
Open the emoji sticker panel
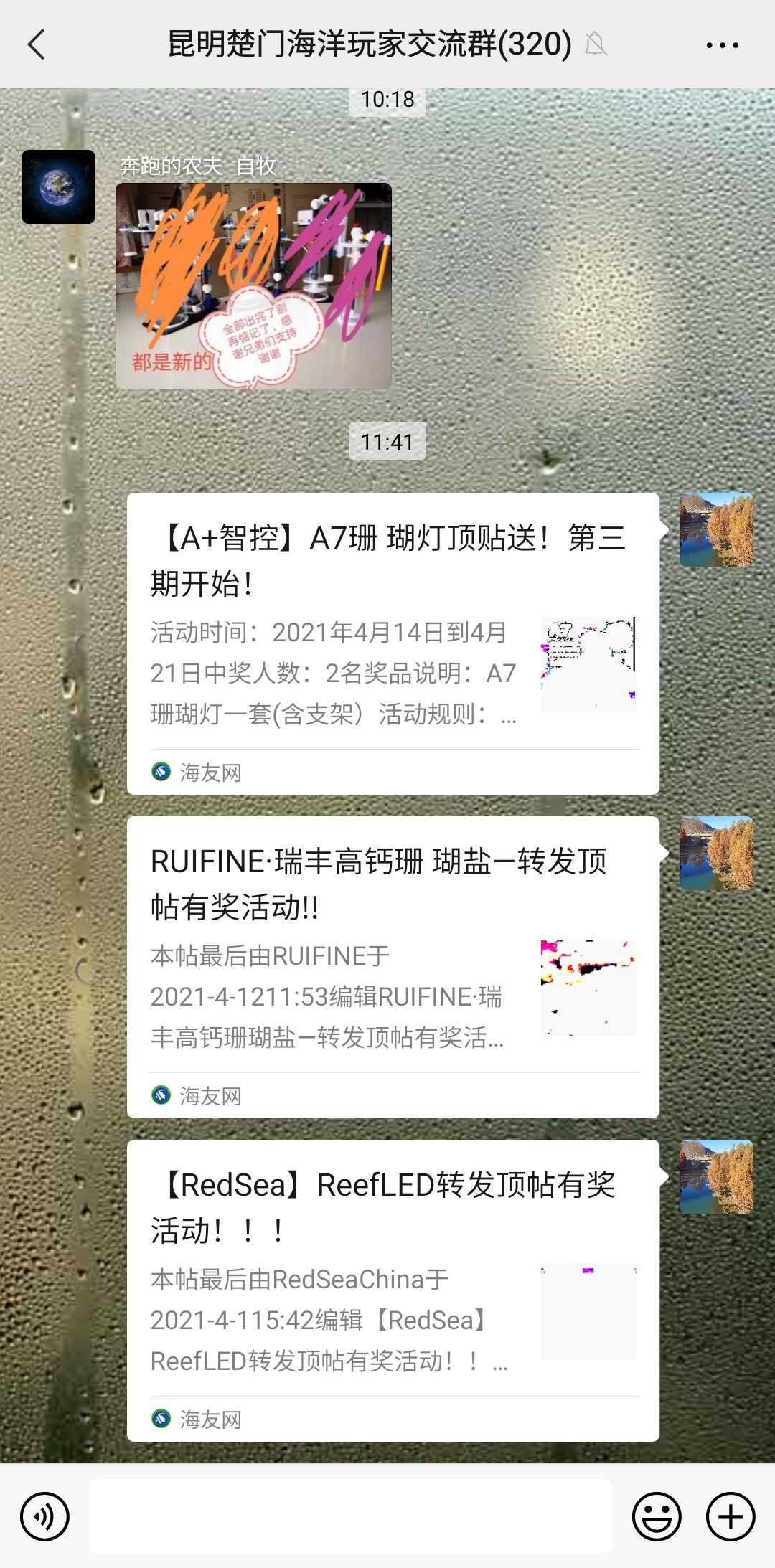tap(656, 1516)
